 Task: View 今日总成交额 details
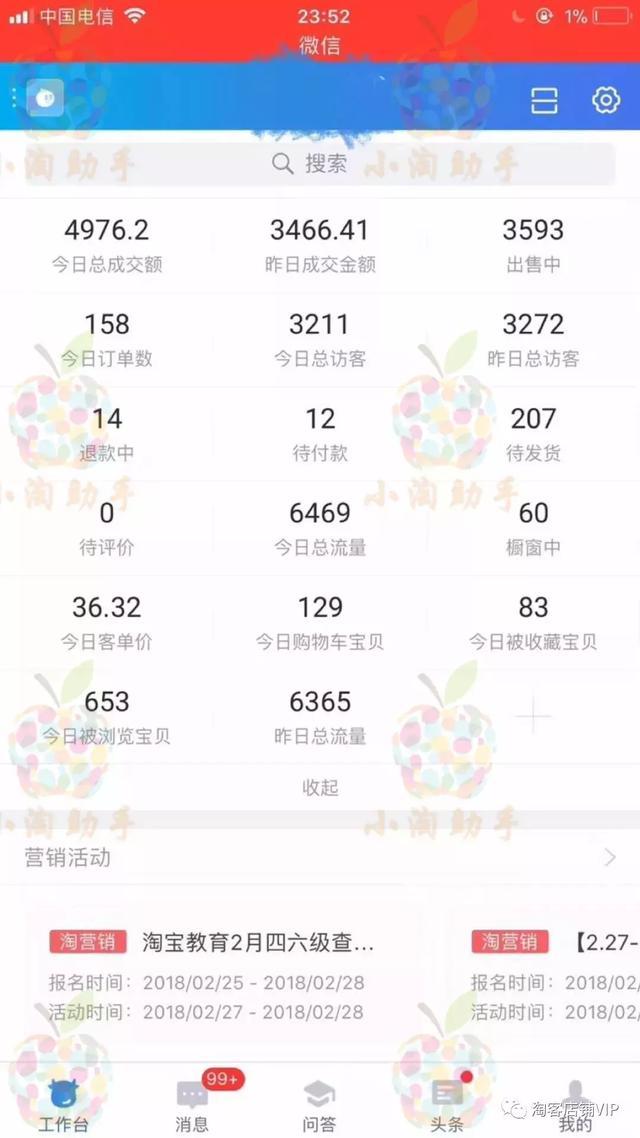107,244
